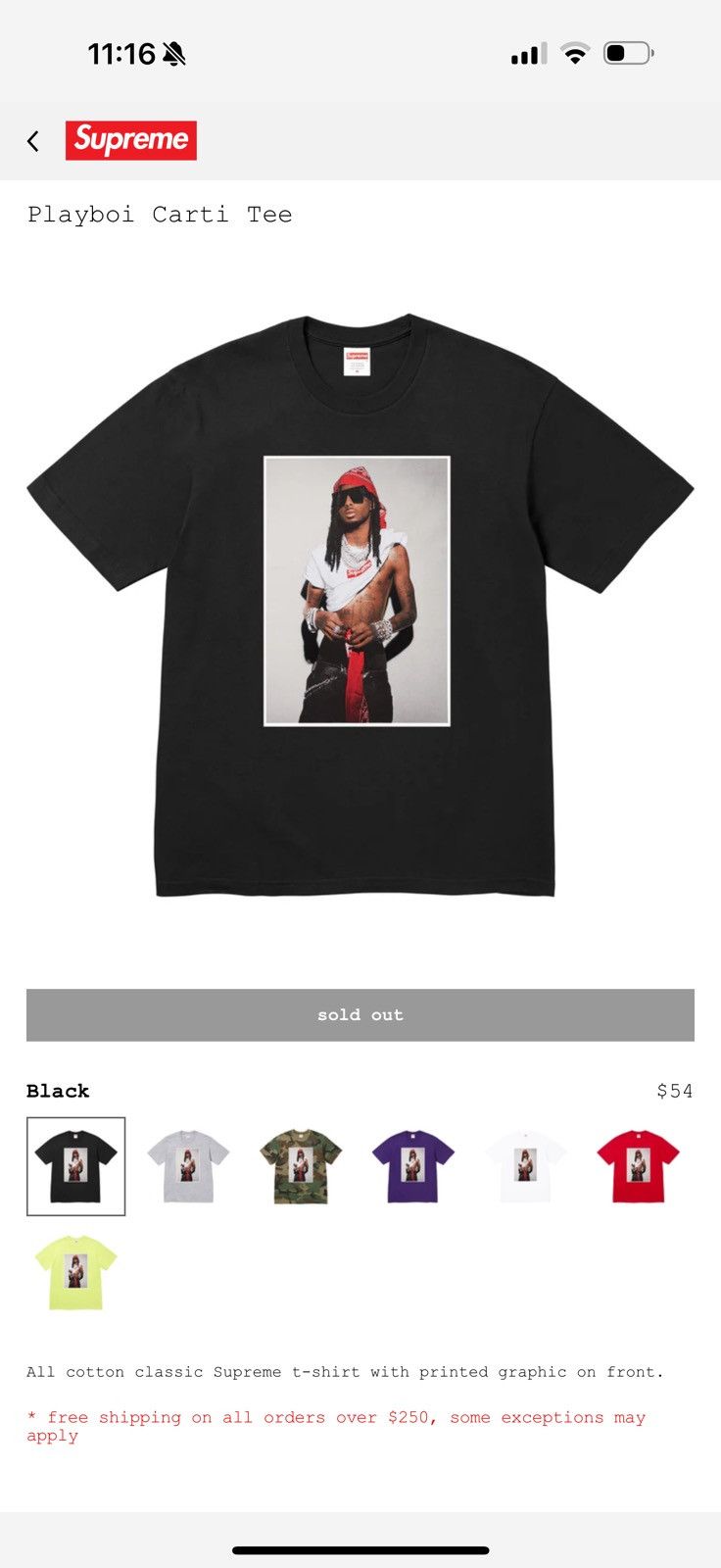Screen dimensions: 721x1568
Task: Tap the Supreme logo in header
Action: pos(131,140)
